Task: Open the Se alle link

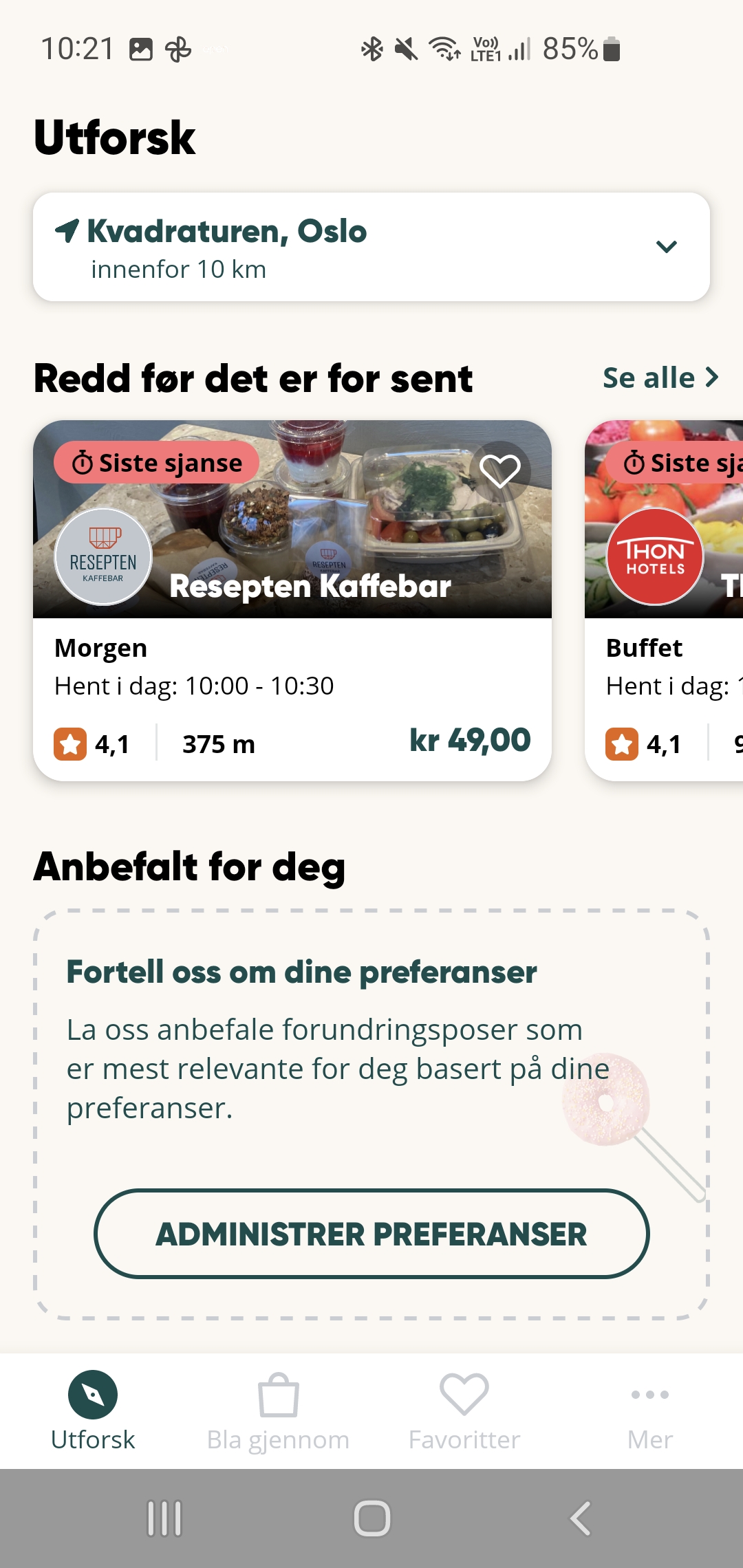Action: point(660,378)
